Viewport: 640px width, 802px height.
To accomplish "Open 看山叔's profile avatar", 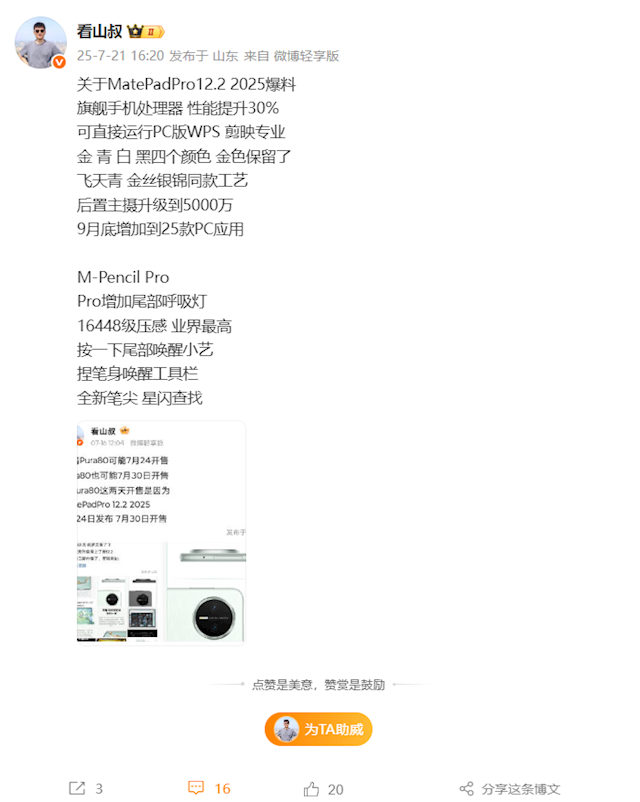I will (x=41, y=42).
